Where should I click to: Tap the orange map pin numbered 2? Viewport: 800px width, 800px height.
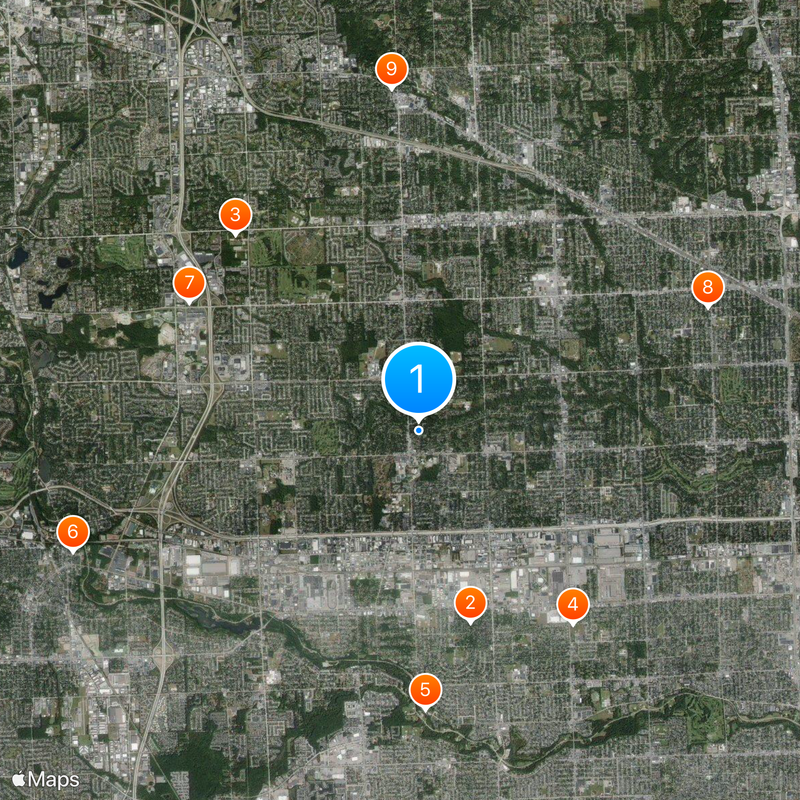470,603
